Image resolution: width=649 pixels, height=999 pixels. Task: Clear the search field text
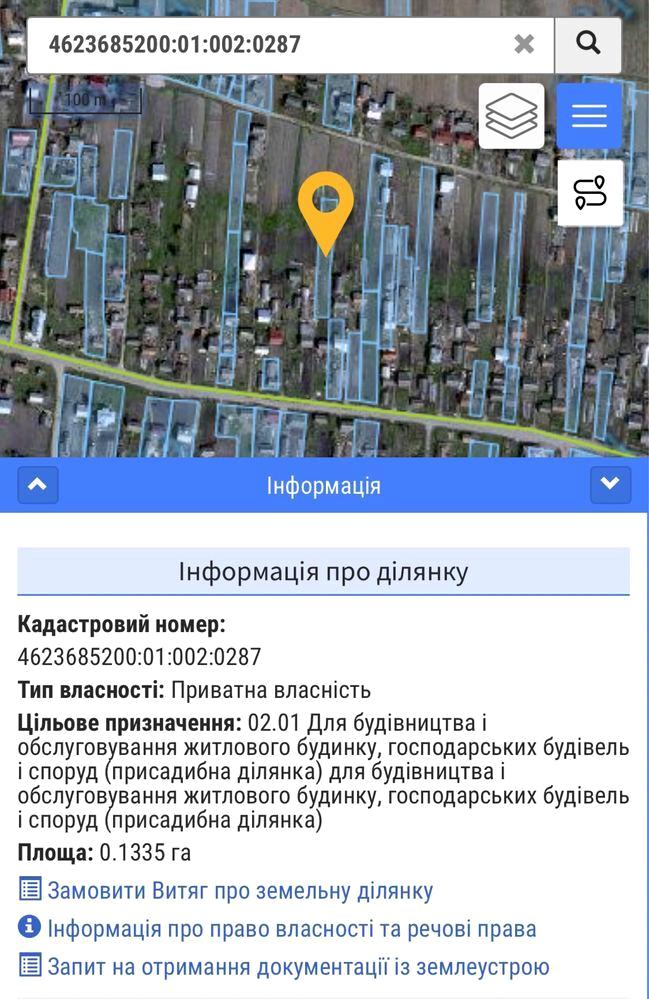point(524,44)
